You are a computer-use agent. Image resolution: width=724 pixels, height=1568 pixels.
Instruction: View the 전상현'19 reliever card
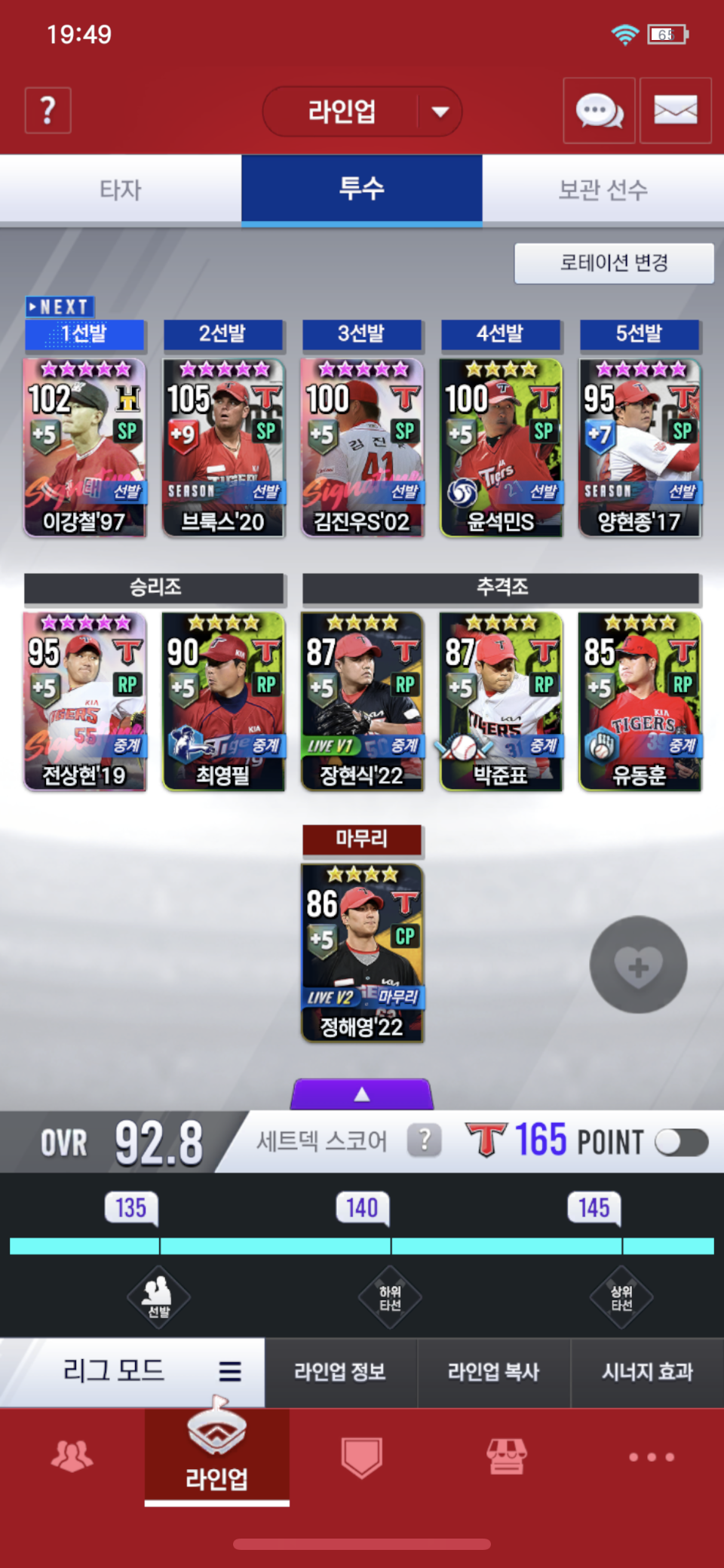click(84, 701)
